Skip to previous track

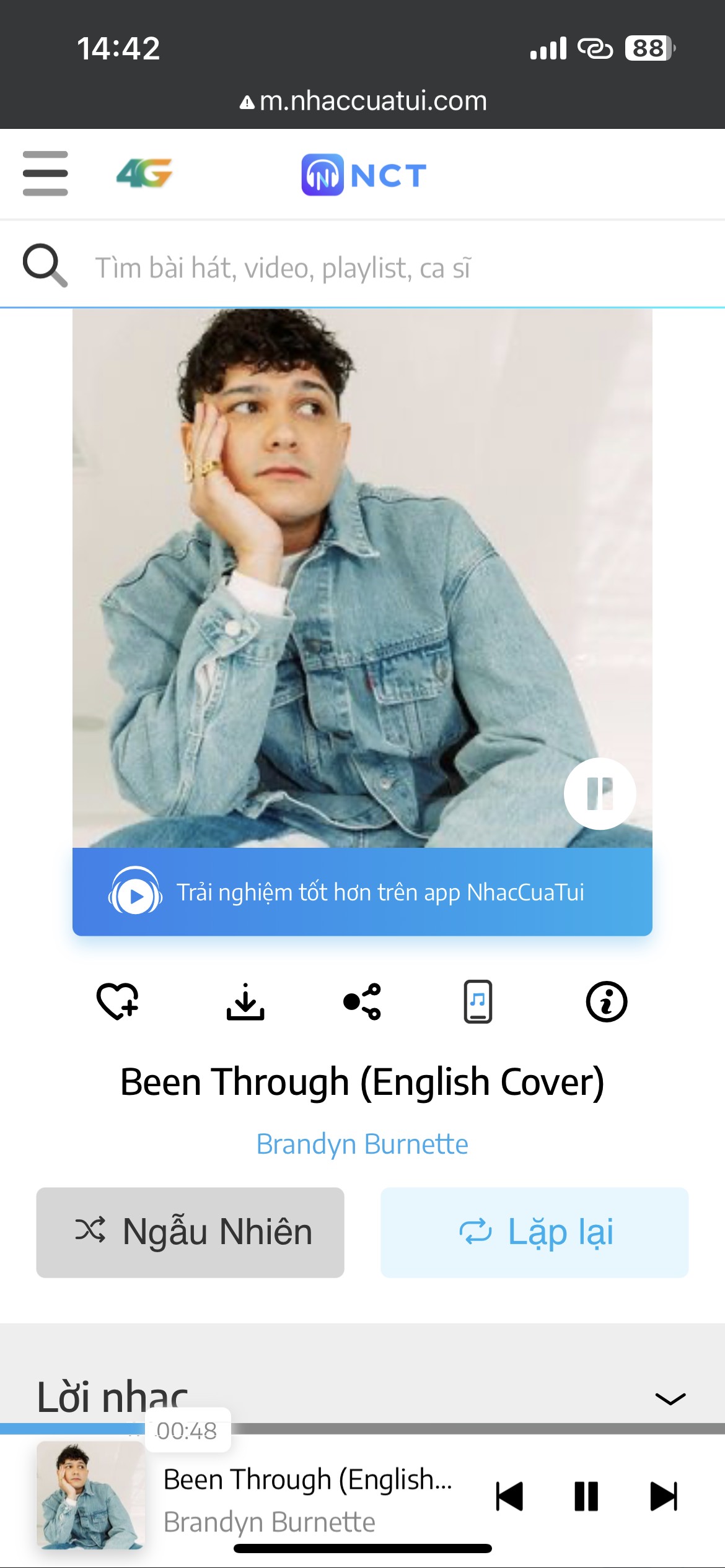point(509,1497)
